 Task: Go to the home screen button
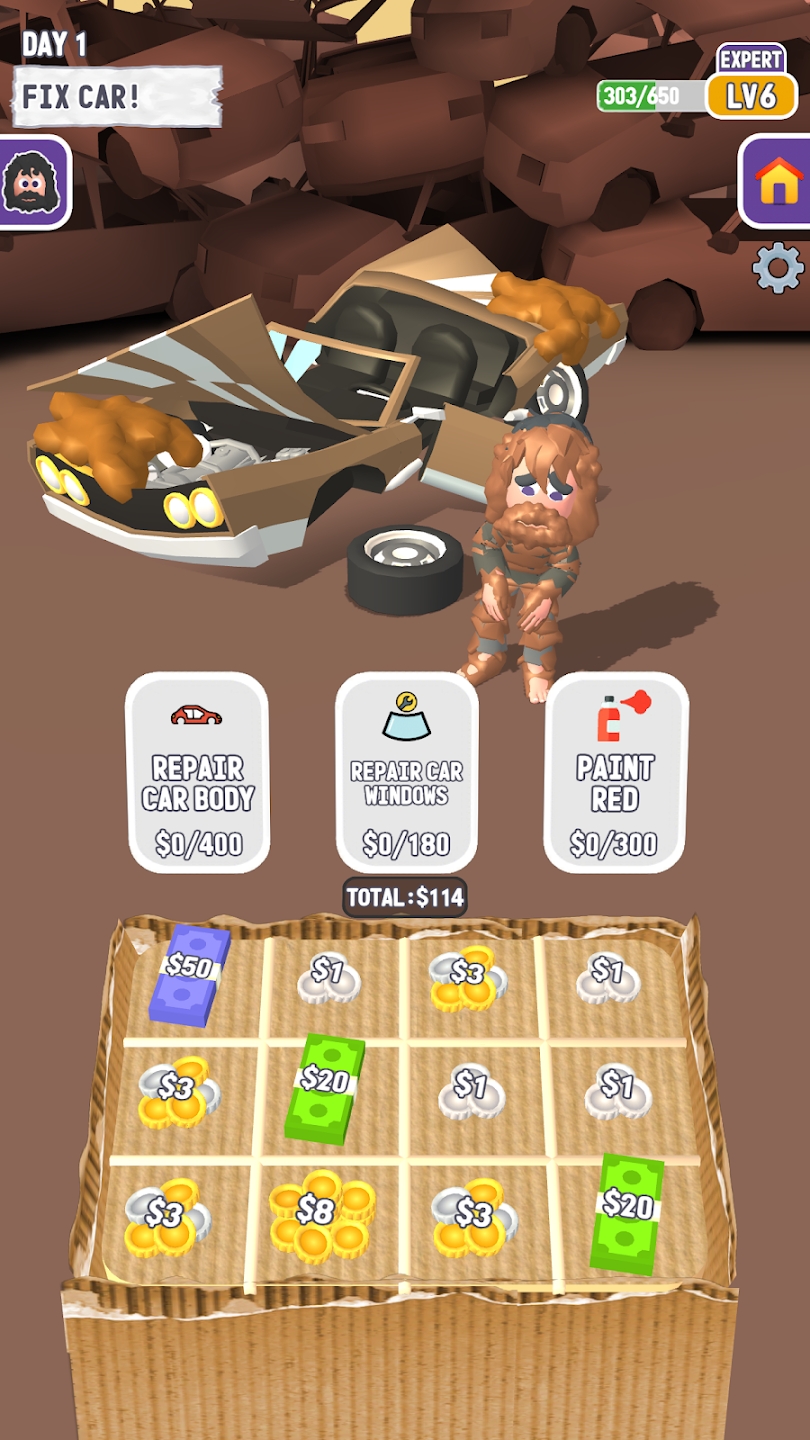pos(777,182)
